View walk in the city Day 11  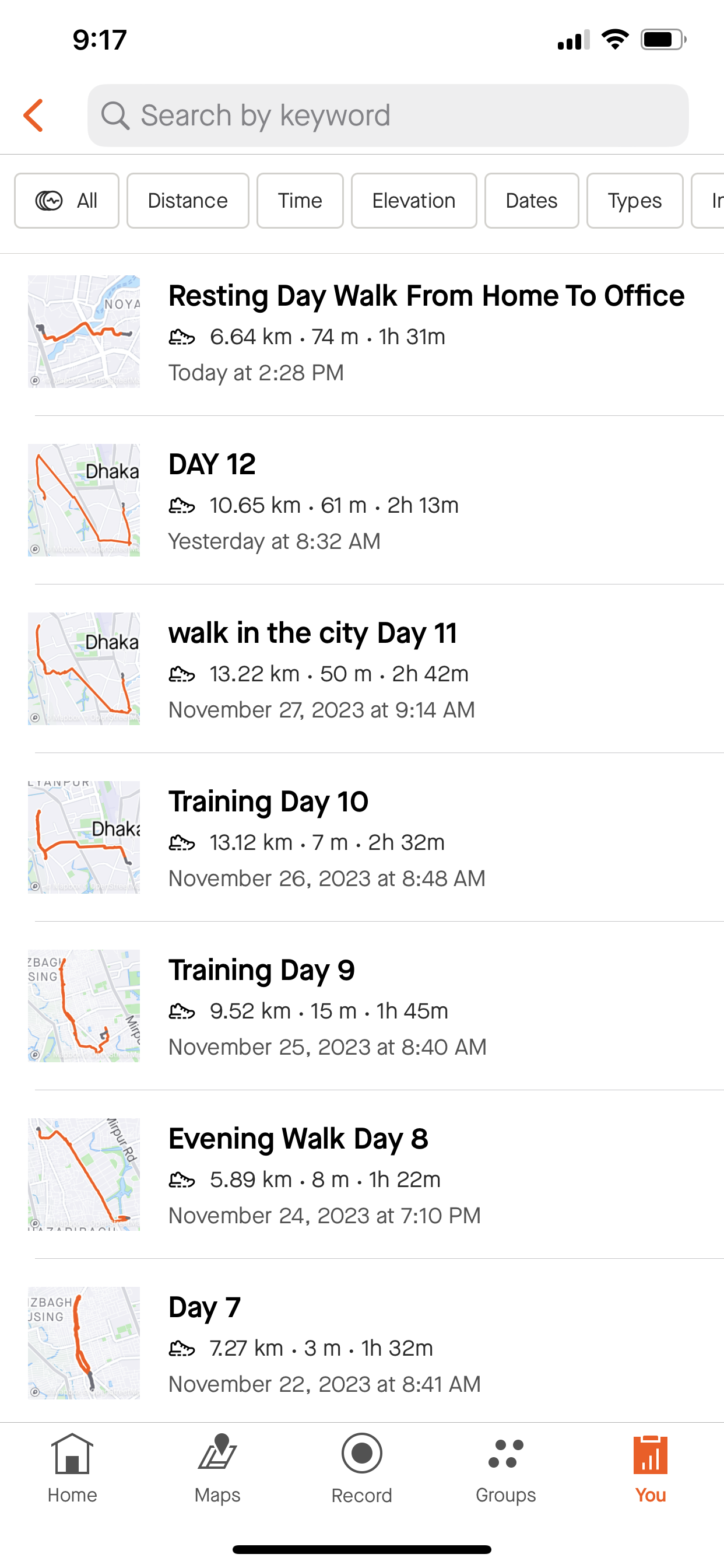362,668
